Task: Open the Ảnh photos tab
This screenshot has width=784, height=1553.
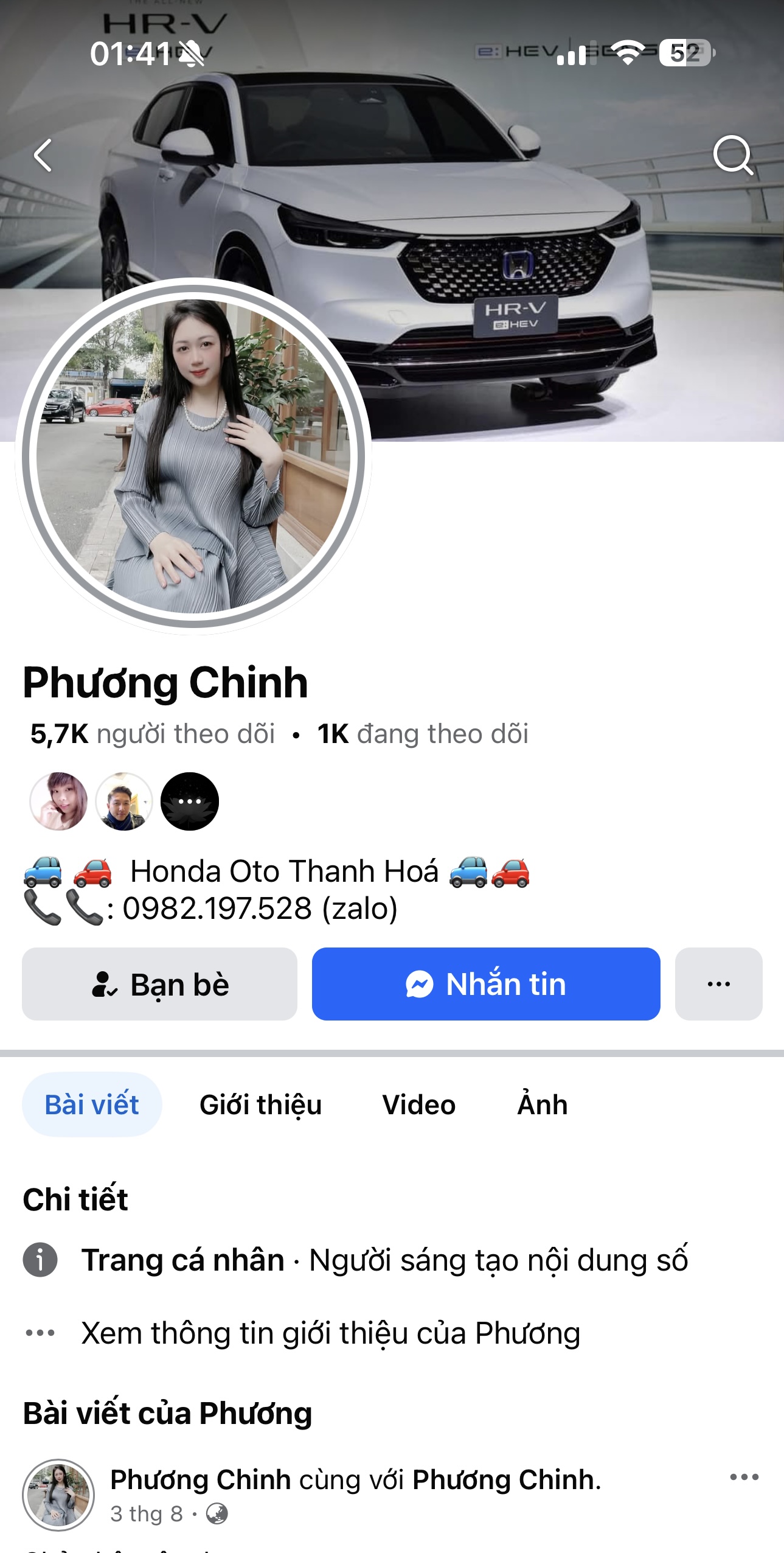Action: (x=542, y=1105)
